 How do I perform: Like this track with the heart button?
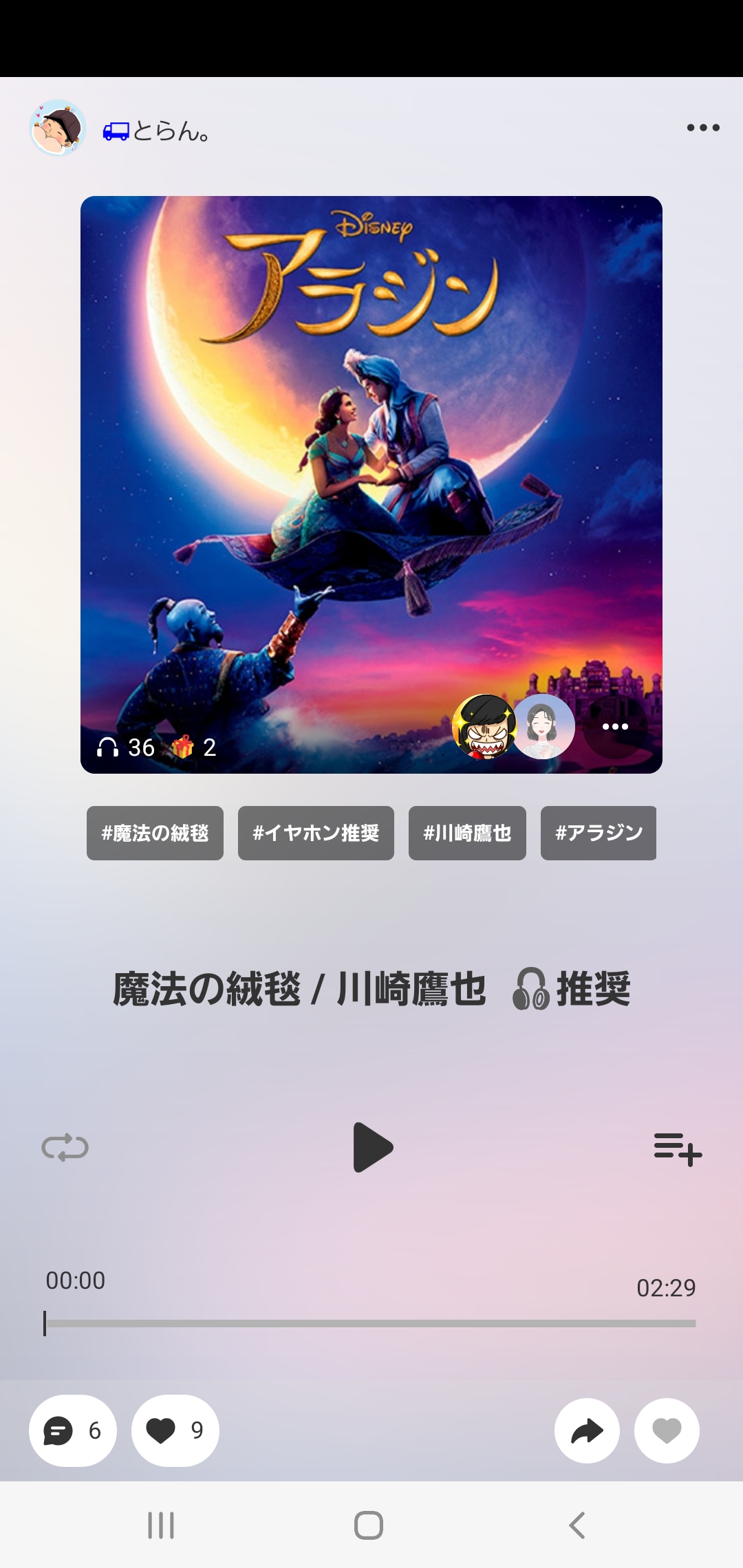[667, 1431]
